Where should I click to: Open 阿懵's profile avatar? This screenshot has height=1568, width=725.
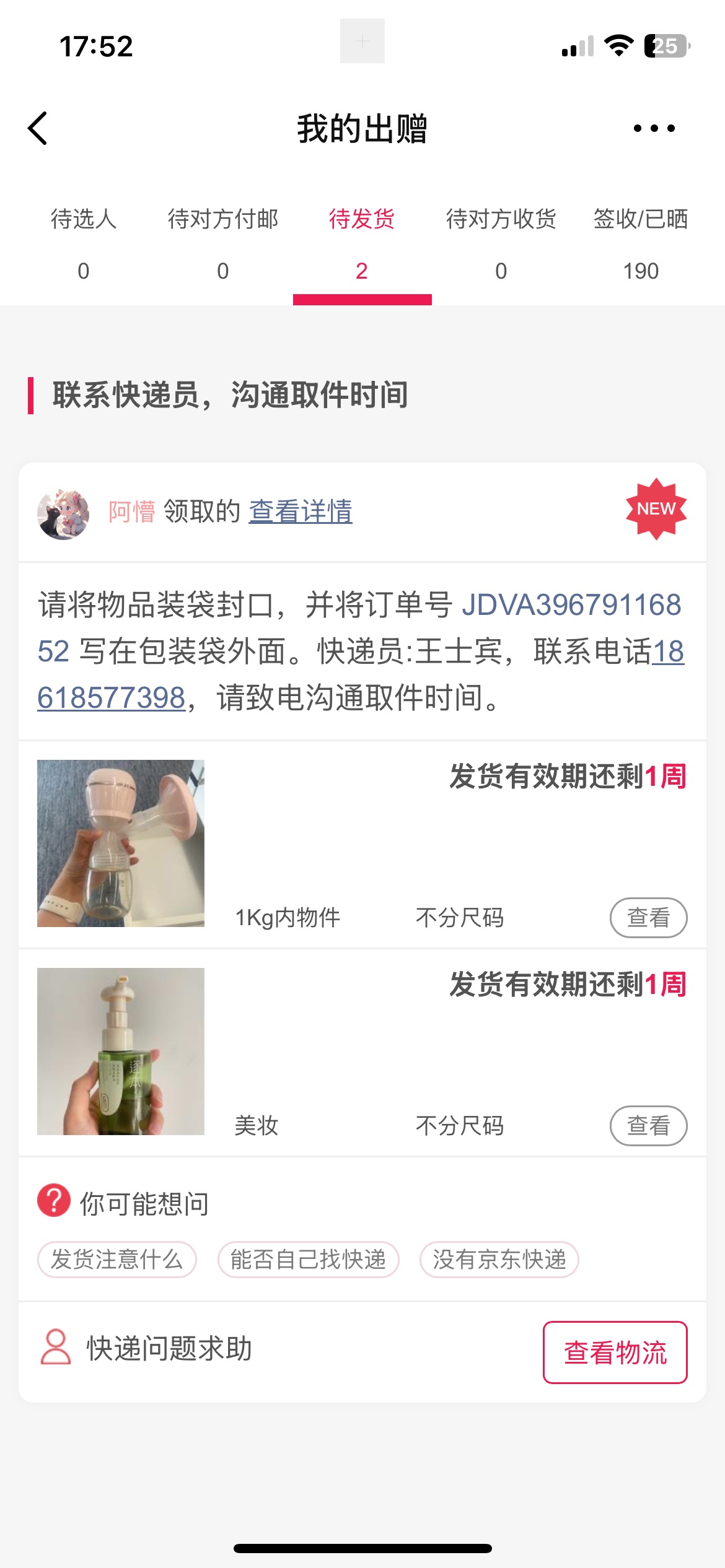tap(63, 513)
